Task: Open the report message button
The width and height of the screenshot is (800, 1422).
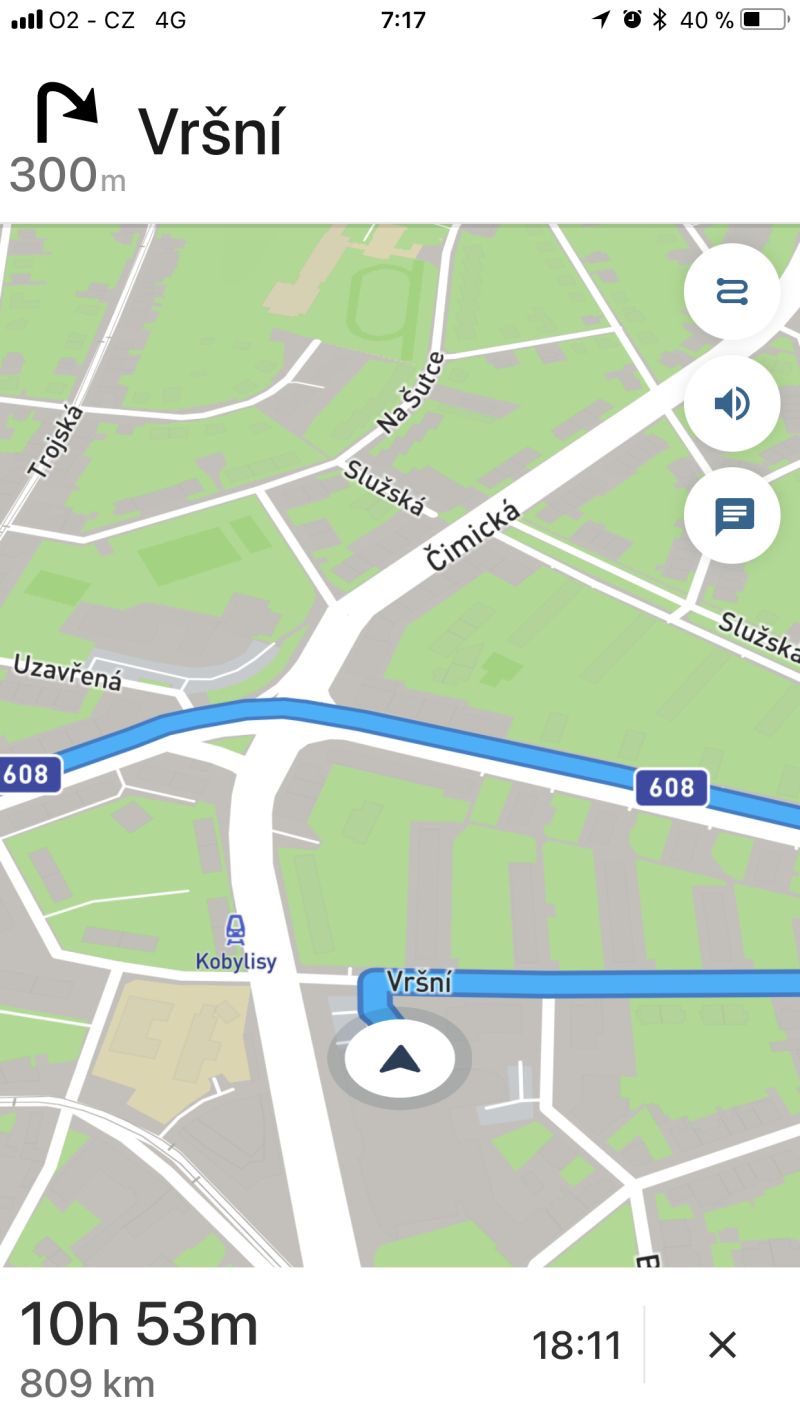Action: coord(732,515)
